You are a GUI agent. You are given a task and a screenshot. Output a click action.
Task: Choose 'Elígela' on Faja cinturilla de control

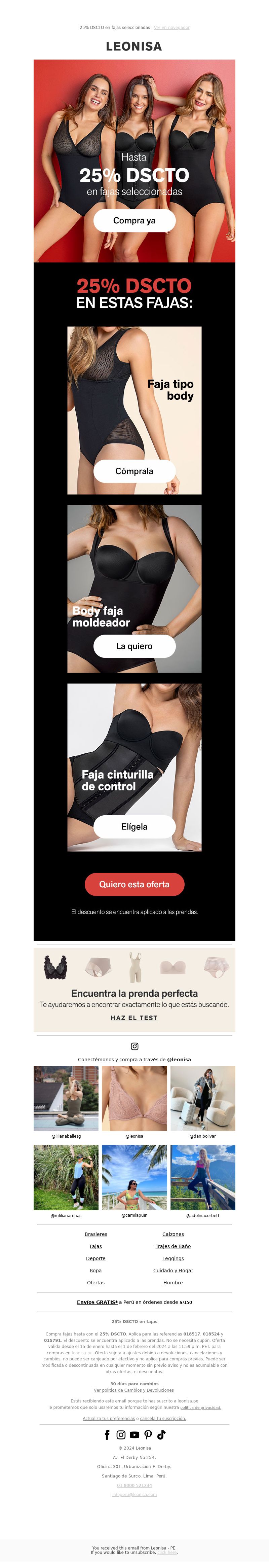coord(134,826)
